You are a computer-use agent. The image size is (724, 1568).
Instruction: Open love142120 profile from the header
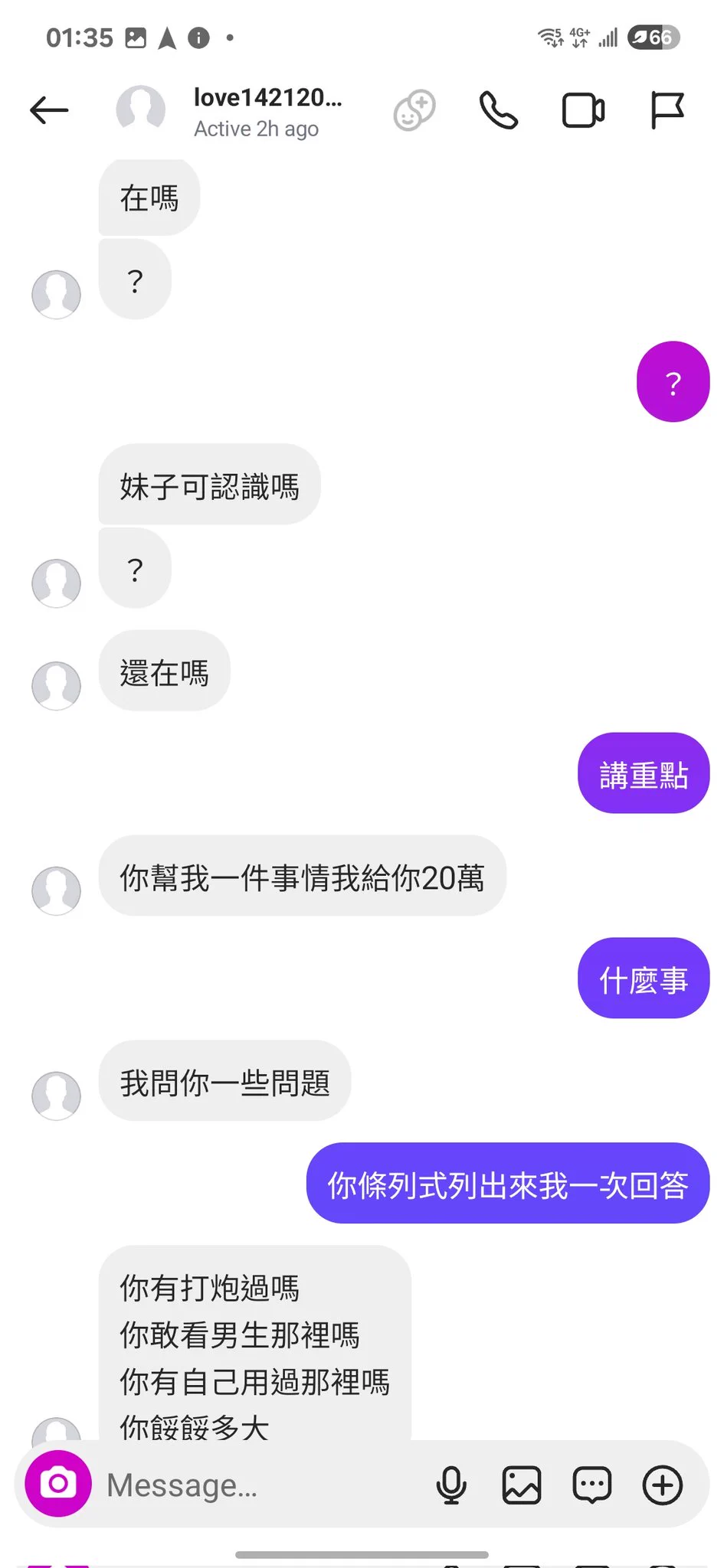pos(266,112)
